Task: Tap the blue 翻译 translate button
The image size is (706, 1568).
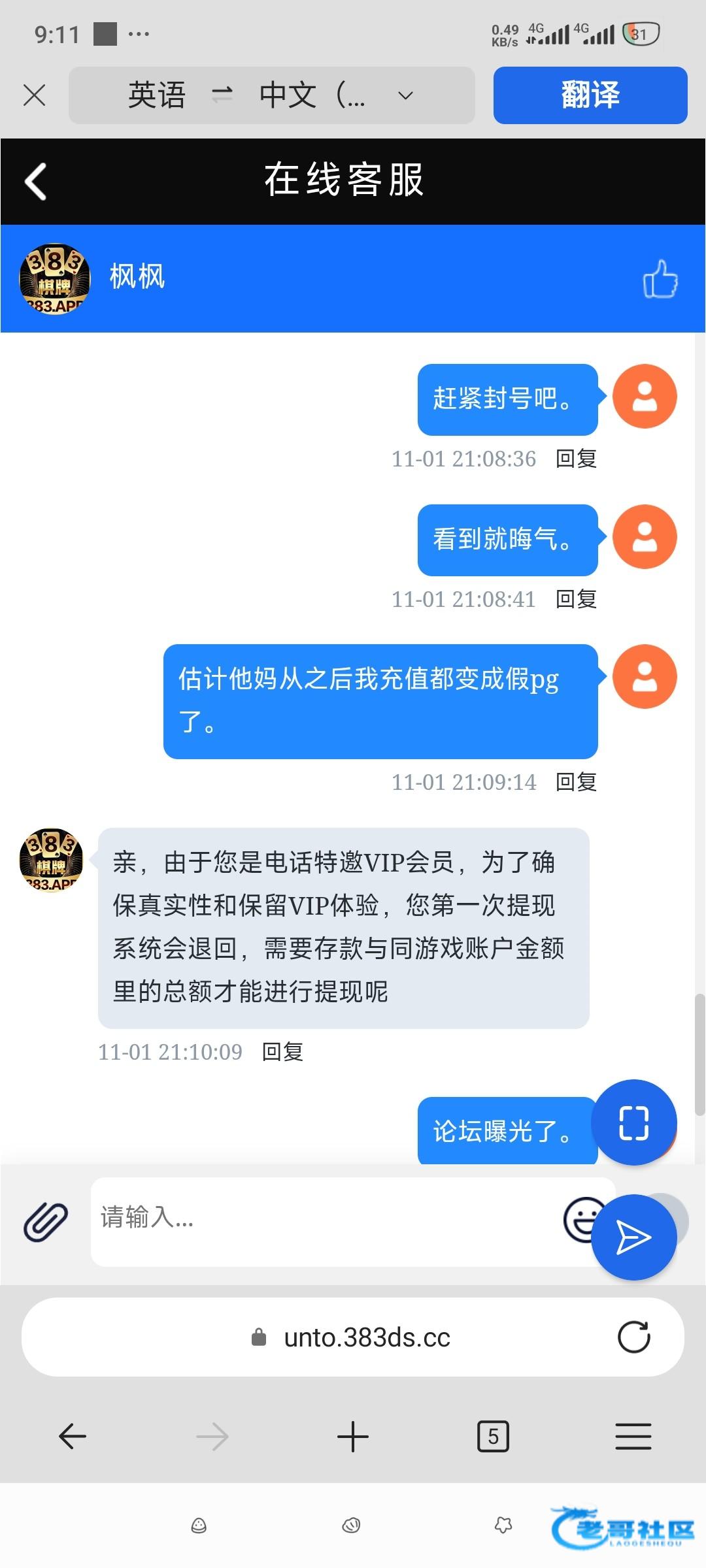Action: point(590,95)
